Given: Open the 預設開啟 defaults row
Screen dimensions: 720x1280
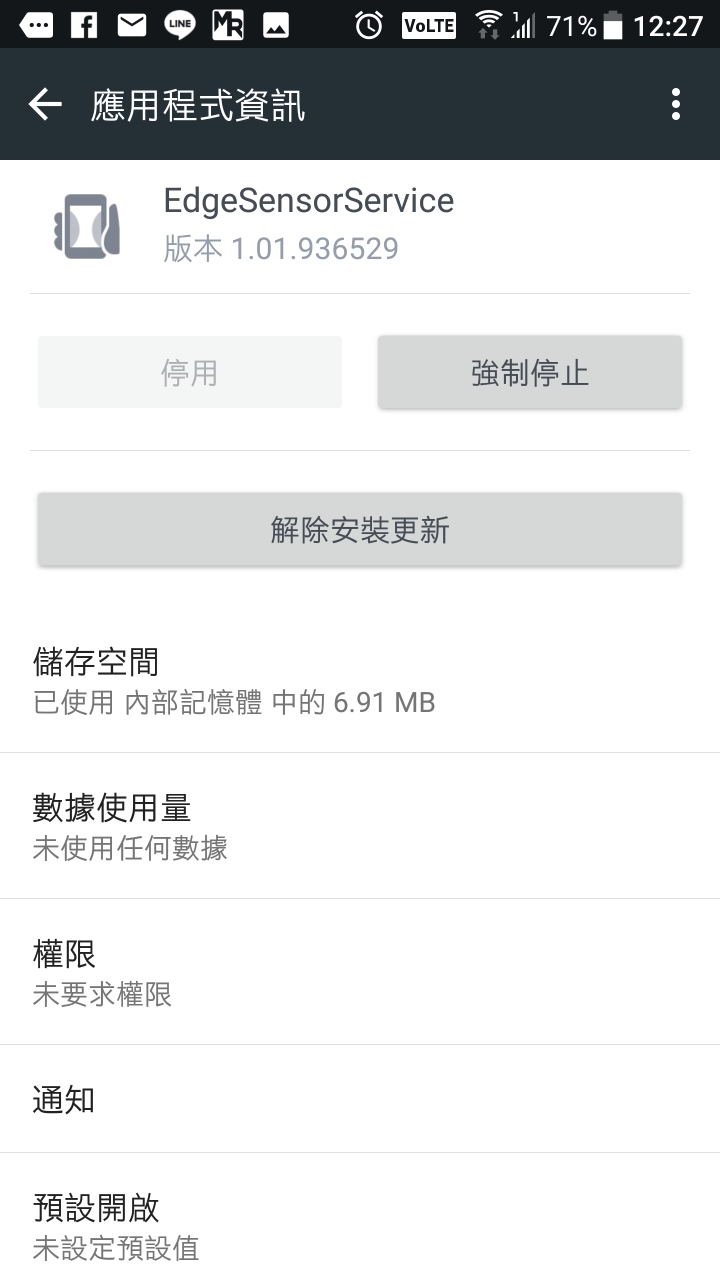Looking at the screenshot, I should coord(360,1217).
